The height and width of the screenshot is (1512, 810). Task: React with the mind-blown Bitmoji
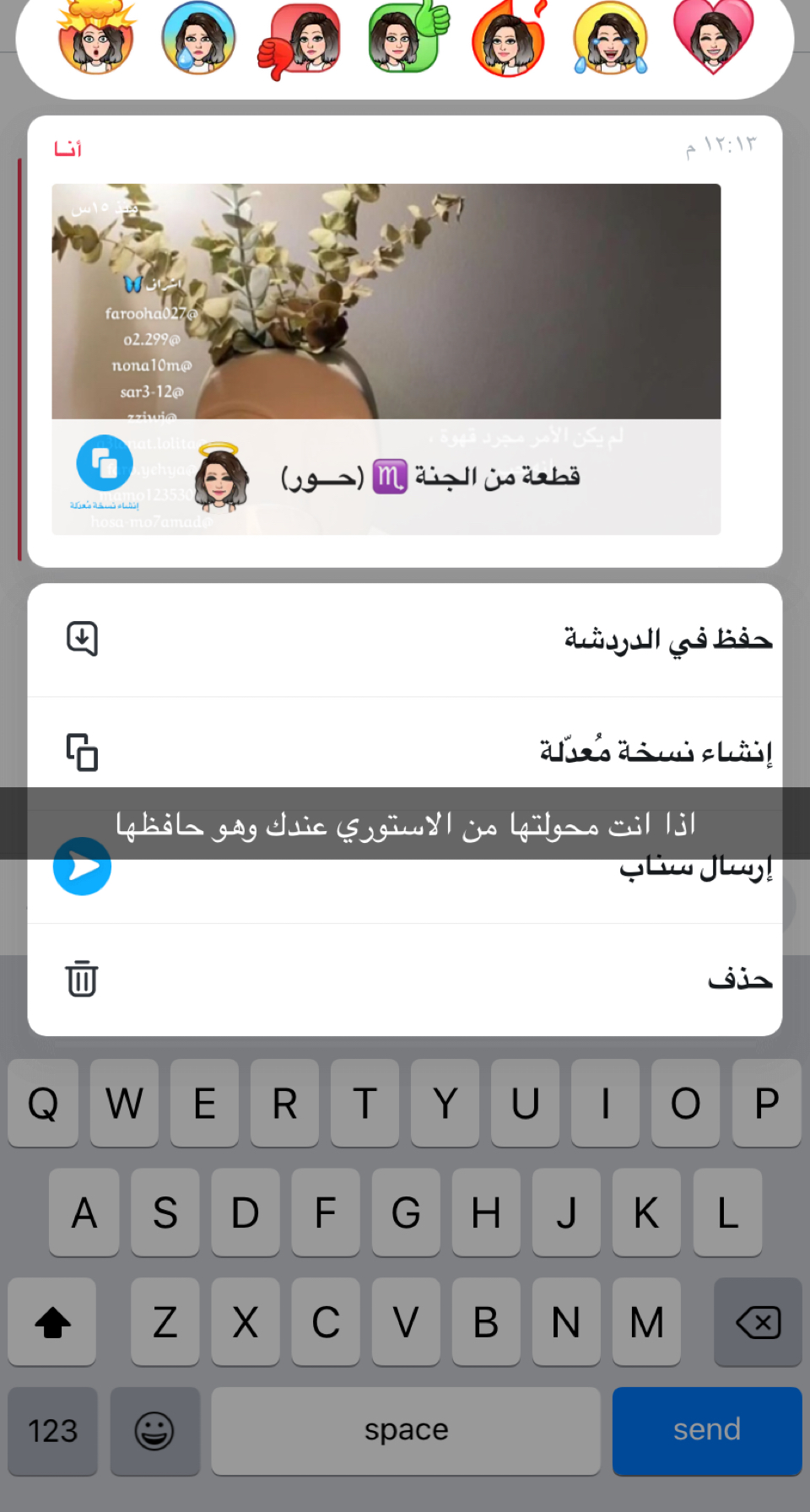tap(96, 38)
